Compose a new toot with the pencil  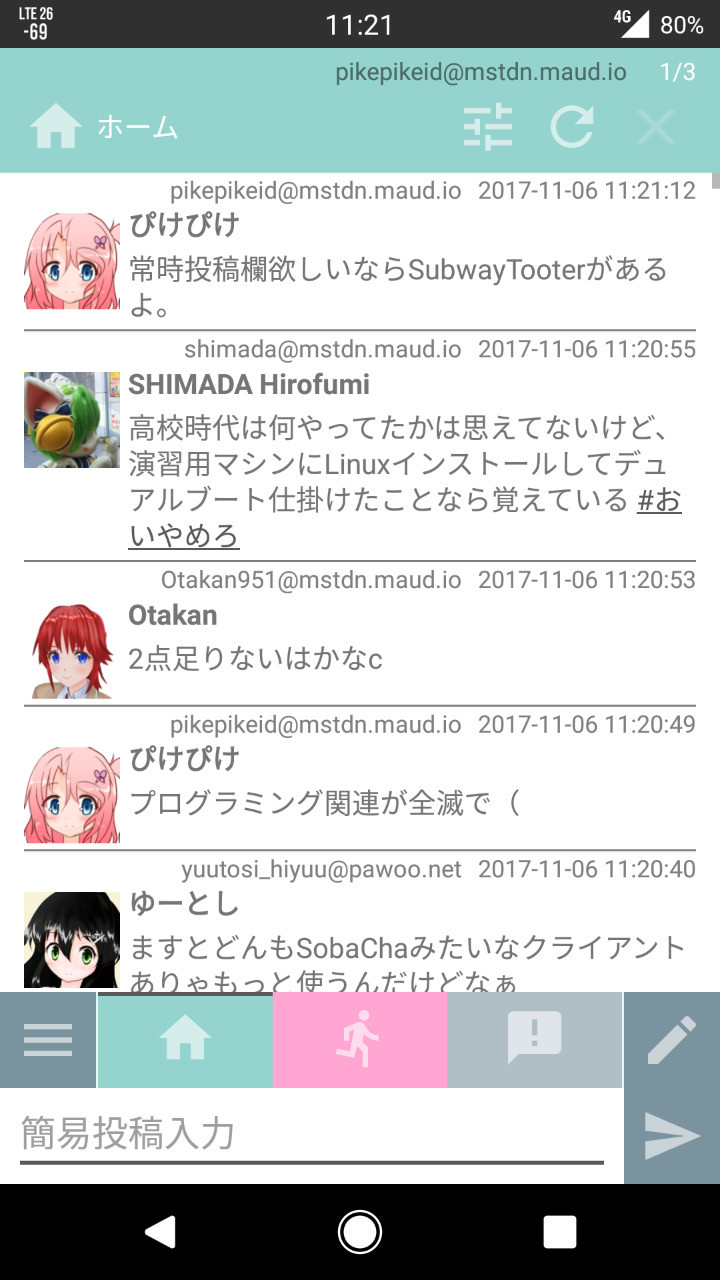pyautogui.click(x=672, y=1040)
